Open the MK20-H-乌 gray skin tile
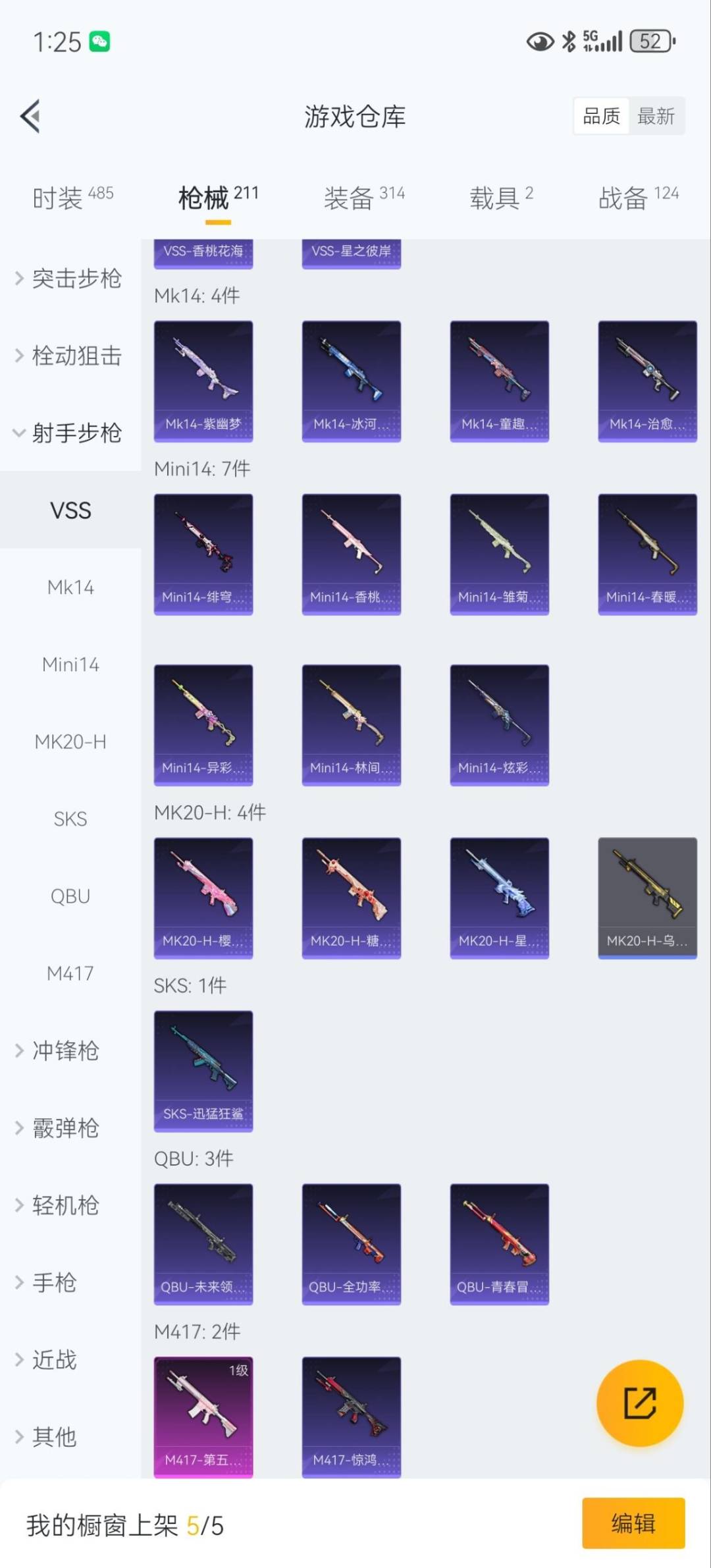Screen dimensions: 711x1568 [647, 898]
